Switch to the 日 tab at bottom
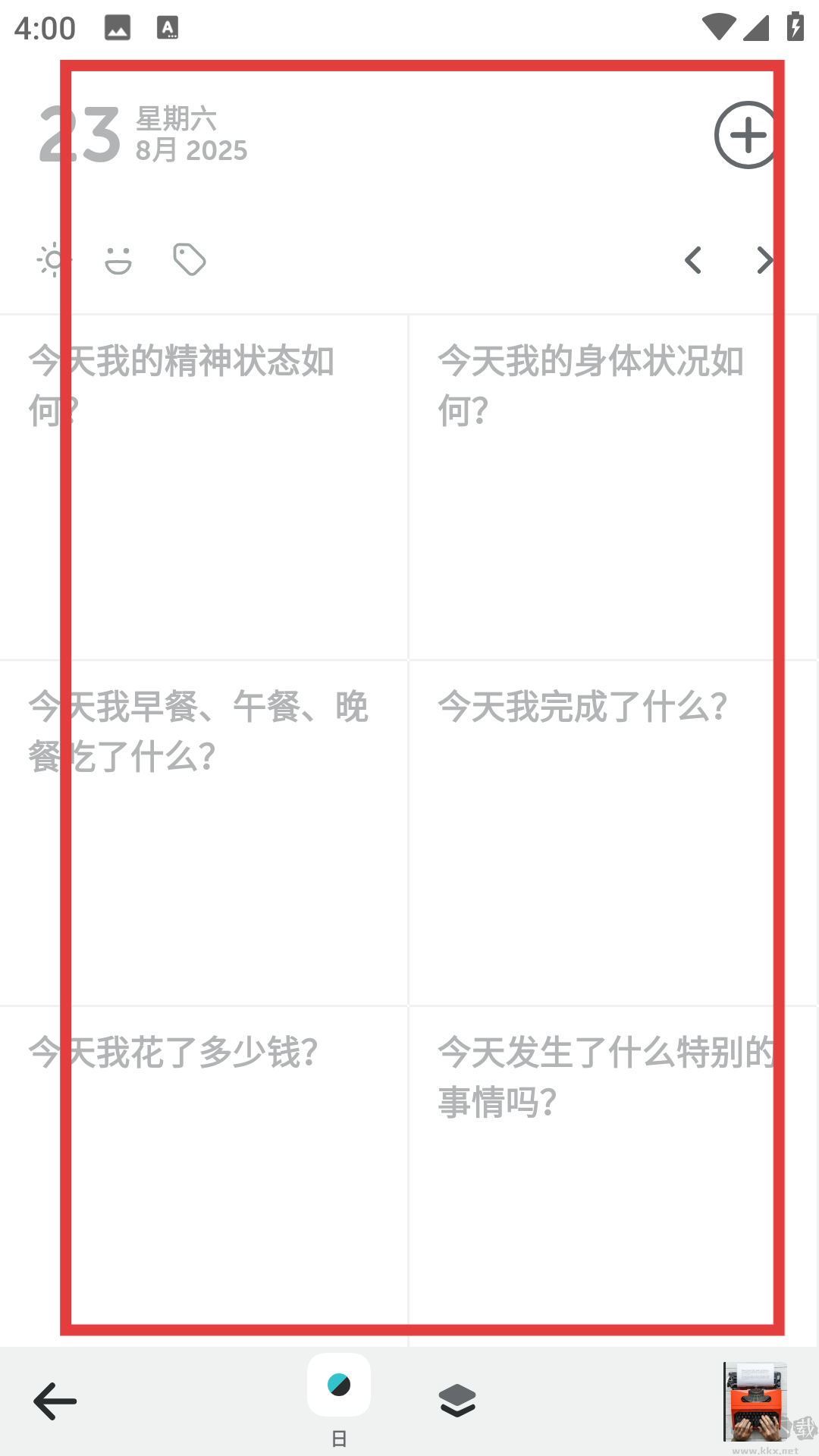 coord(339,1433)
